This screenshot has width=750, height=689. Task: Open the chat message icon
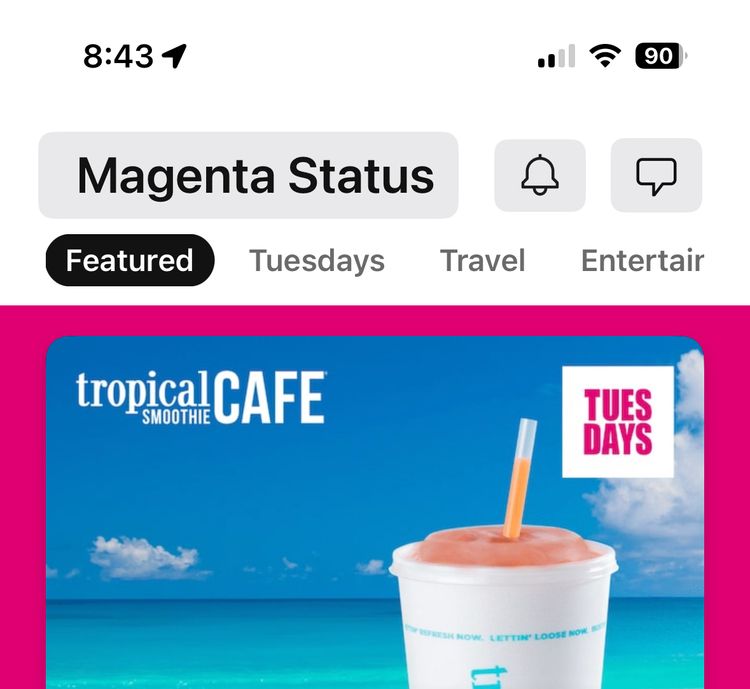pyautogui.click(x=656, y=176)
